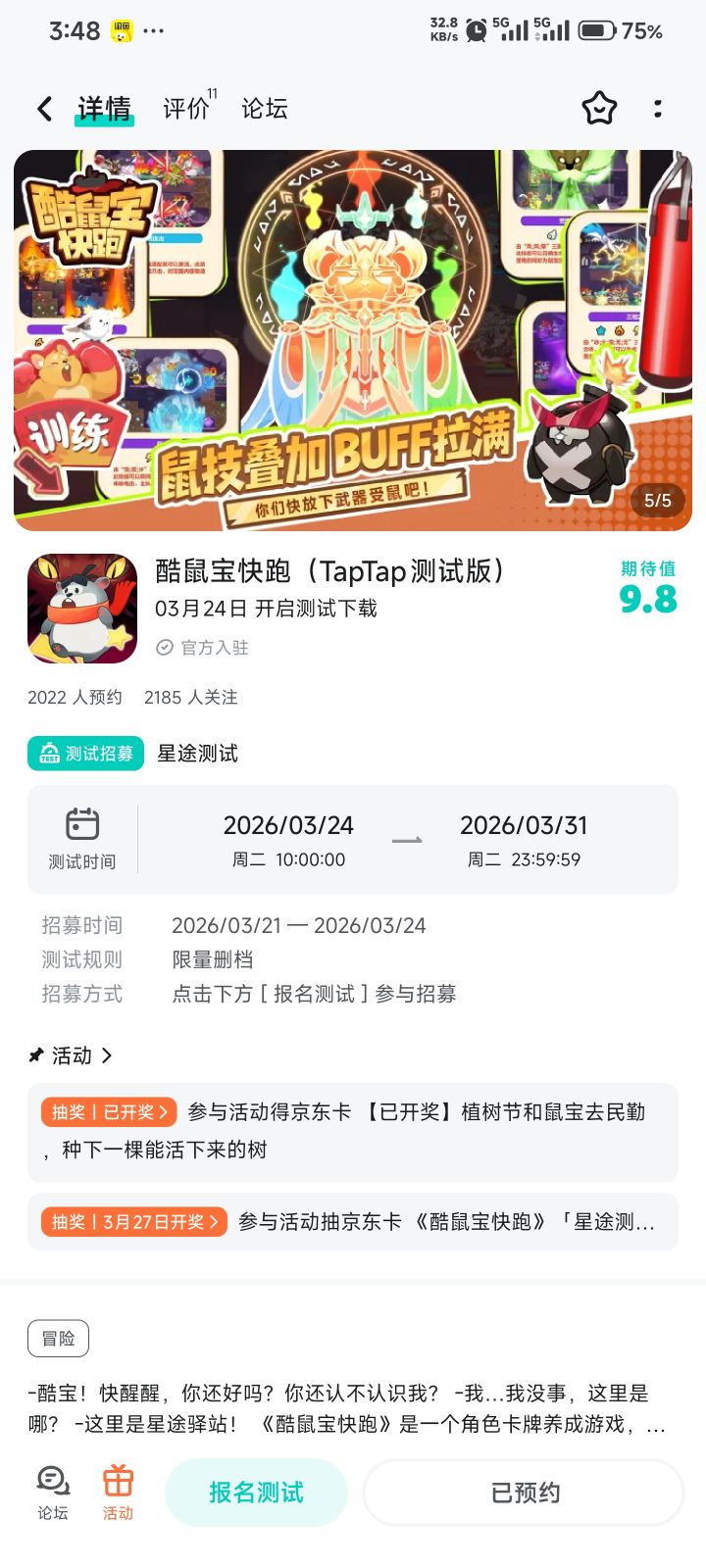
Task: Toggle the favorite star for this game
Action: point(599,108)
